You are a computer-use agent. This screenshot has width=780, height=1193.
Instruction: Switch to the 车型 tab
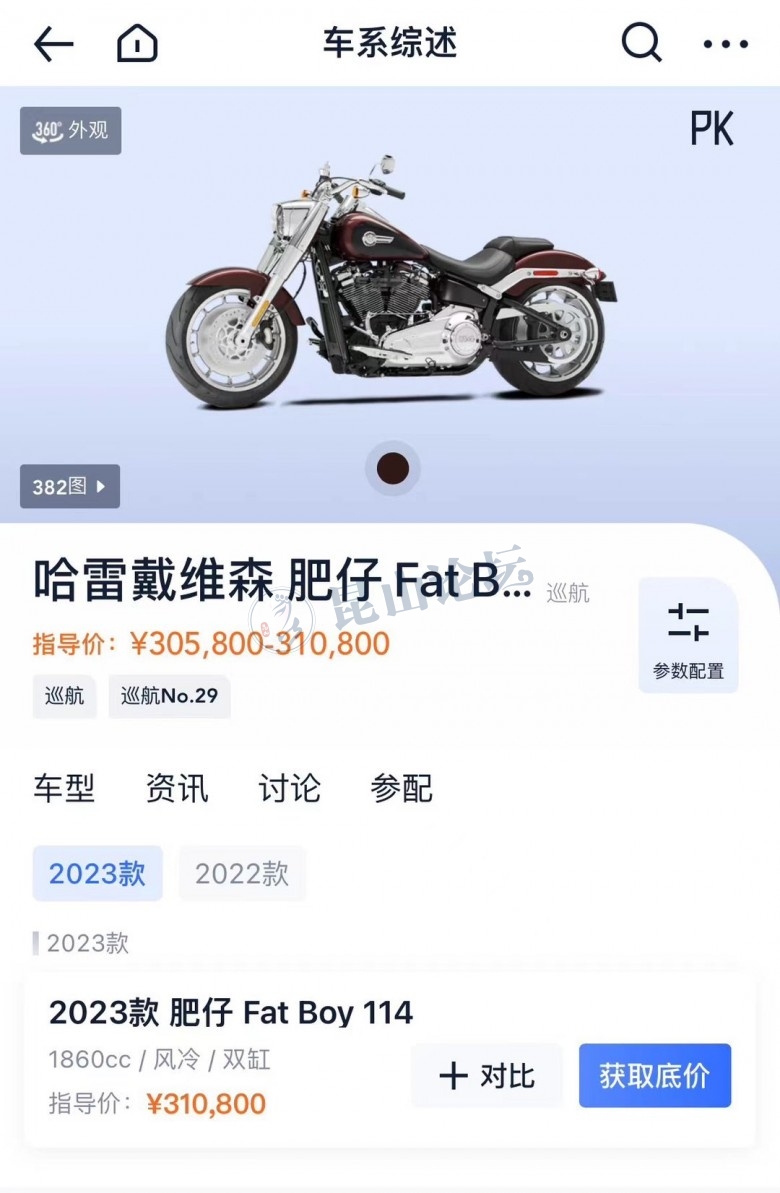[x=64, y=789]
